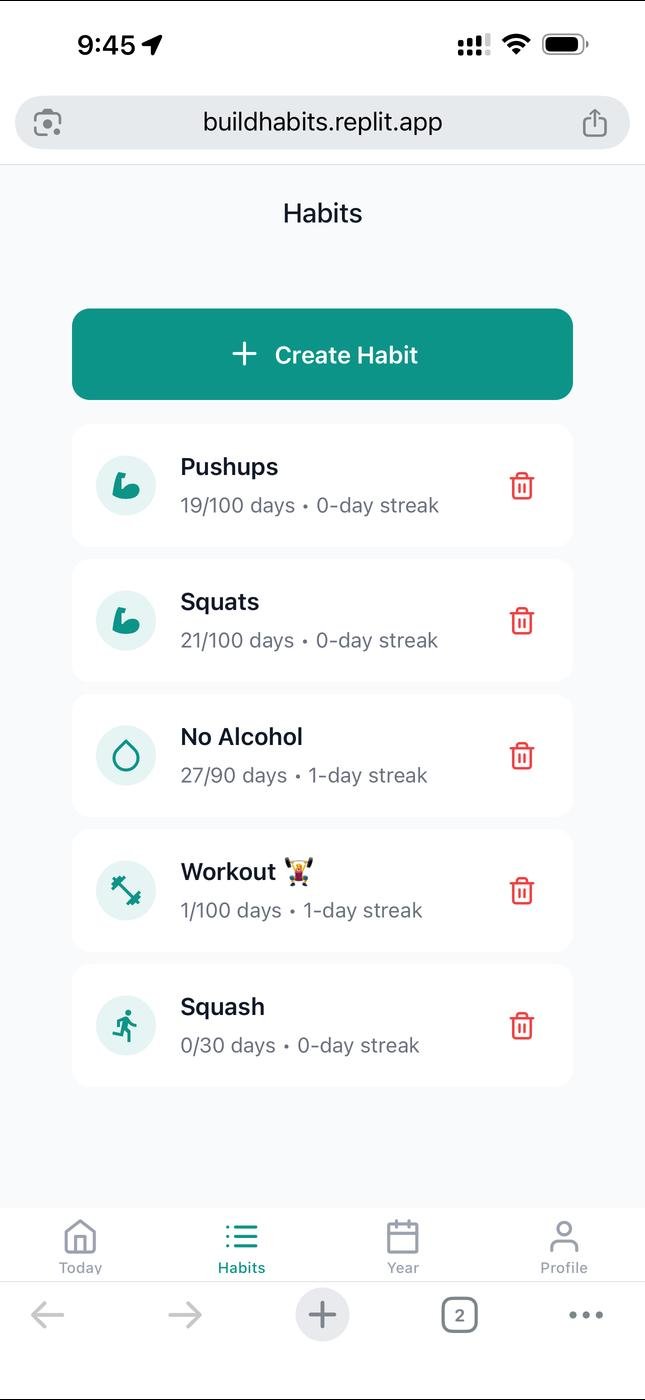645x1400 pixels.
Task: Tap the buildhabits.replit.app address bar
Action: (x=322, y=122)
